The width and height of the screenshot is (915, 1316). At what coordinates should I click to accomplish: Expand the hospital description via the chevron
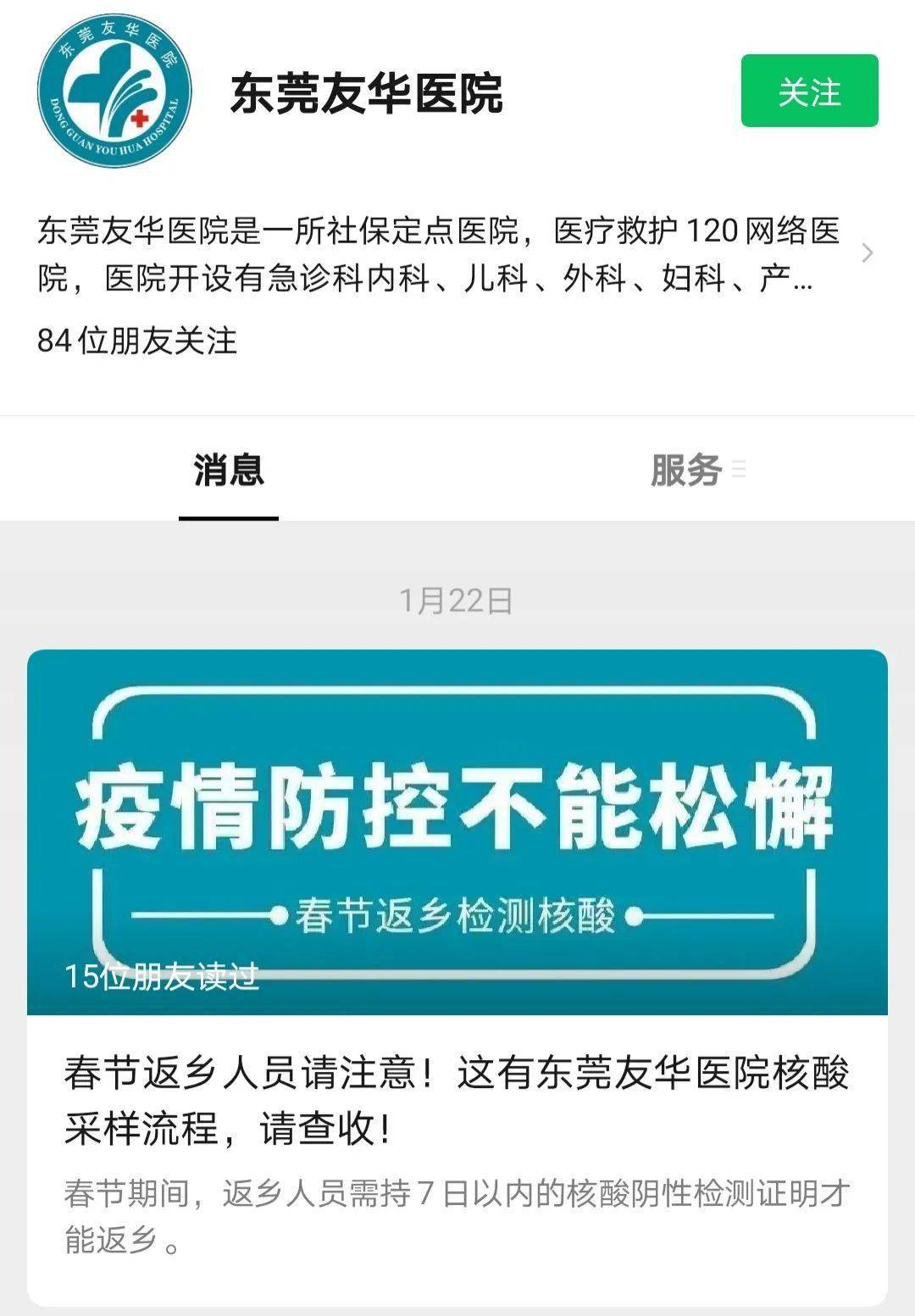click(x=867, y=253)
